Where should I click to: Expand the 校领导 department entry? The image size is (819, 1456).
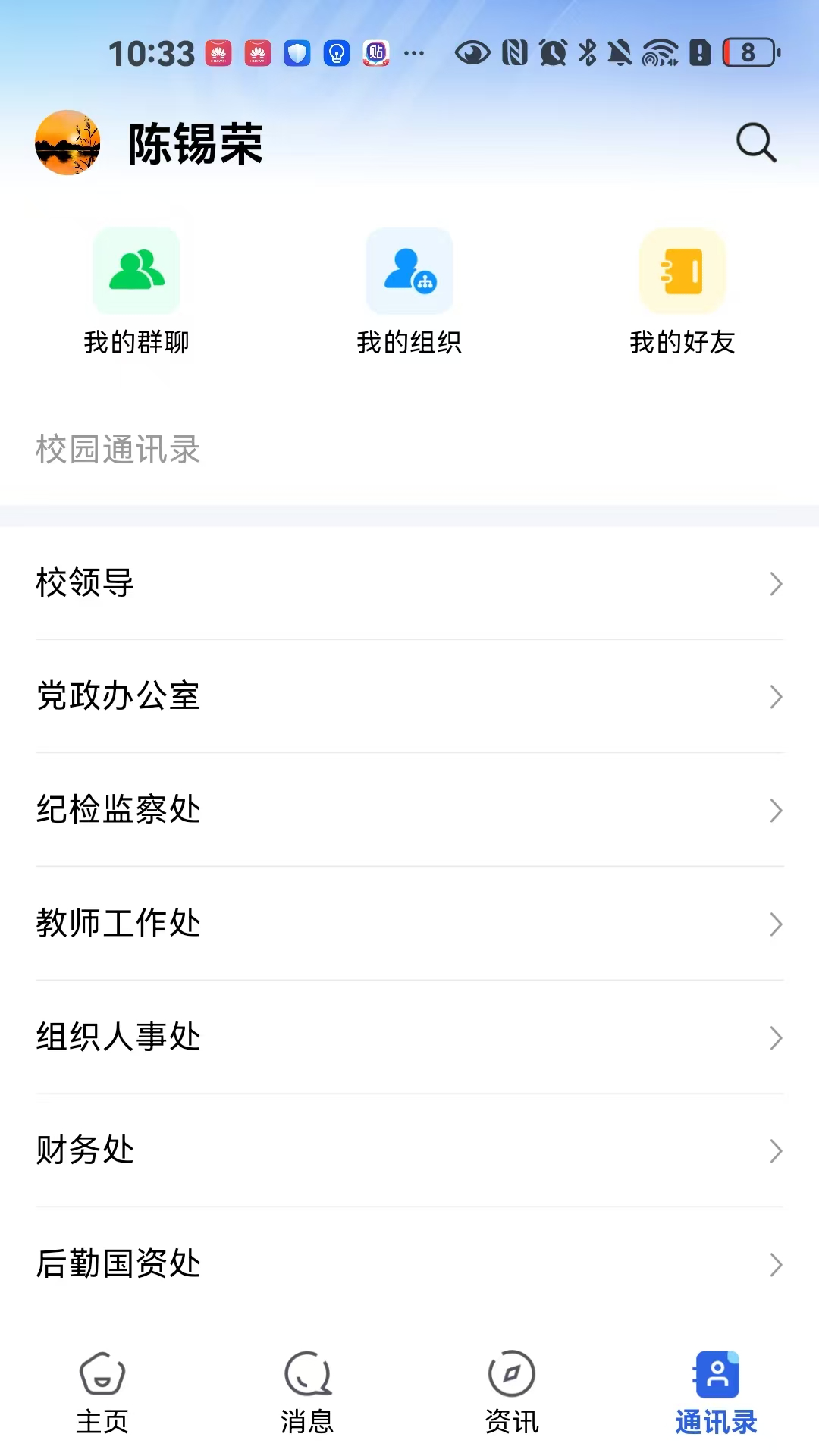coord(409,584)
